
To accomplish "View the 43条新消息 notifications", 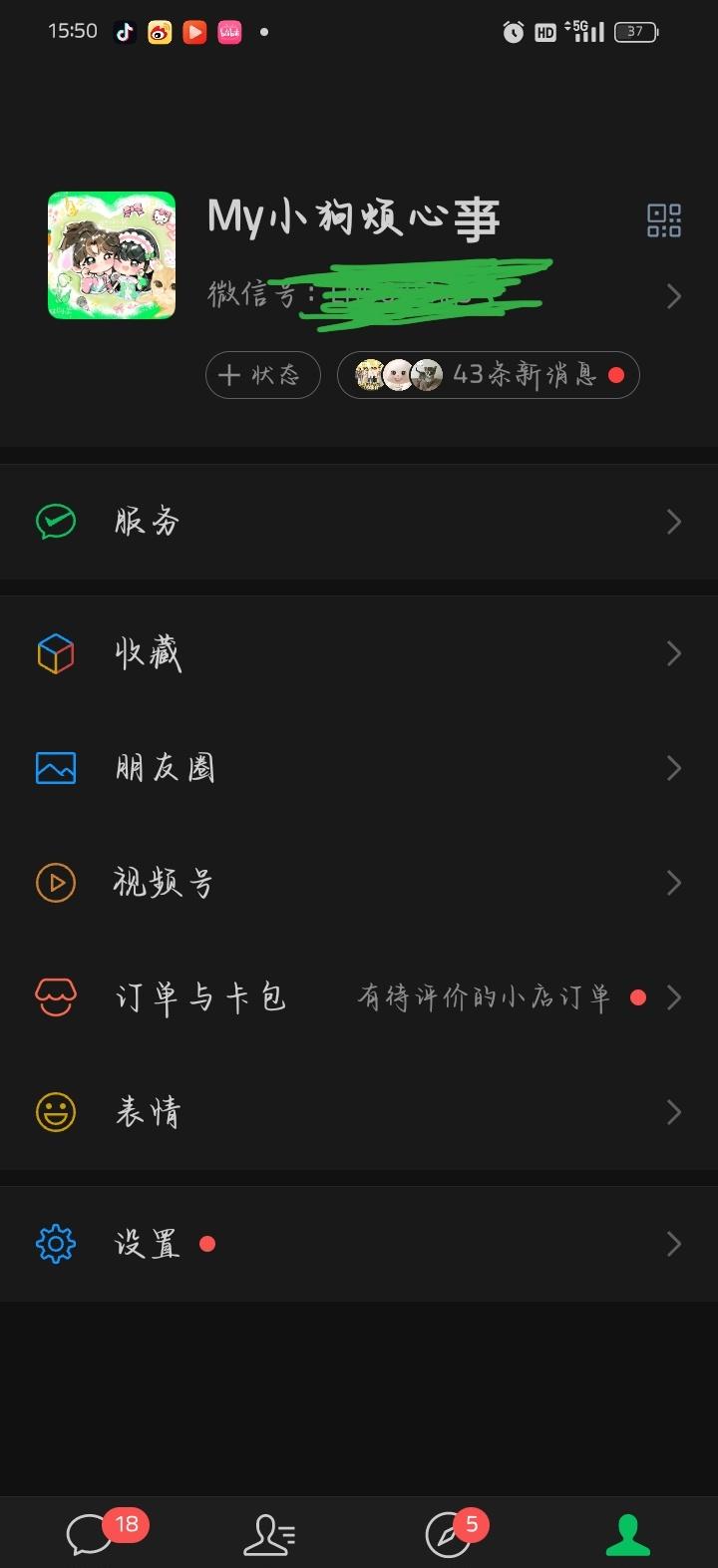I will [x=488, y=375].
